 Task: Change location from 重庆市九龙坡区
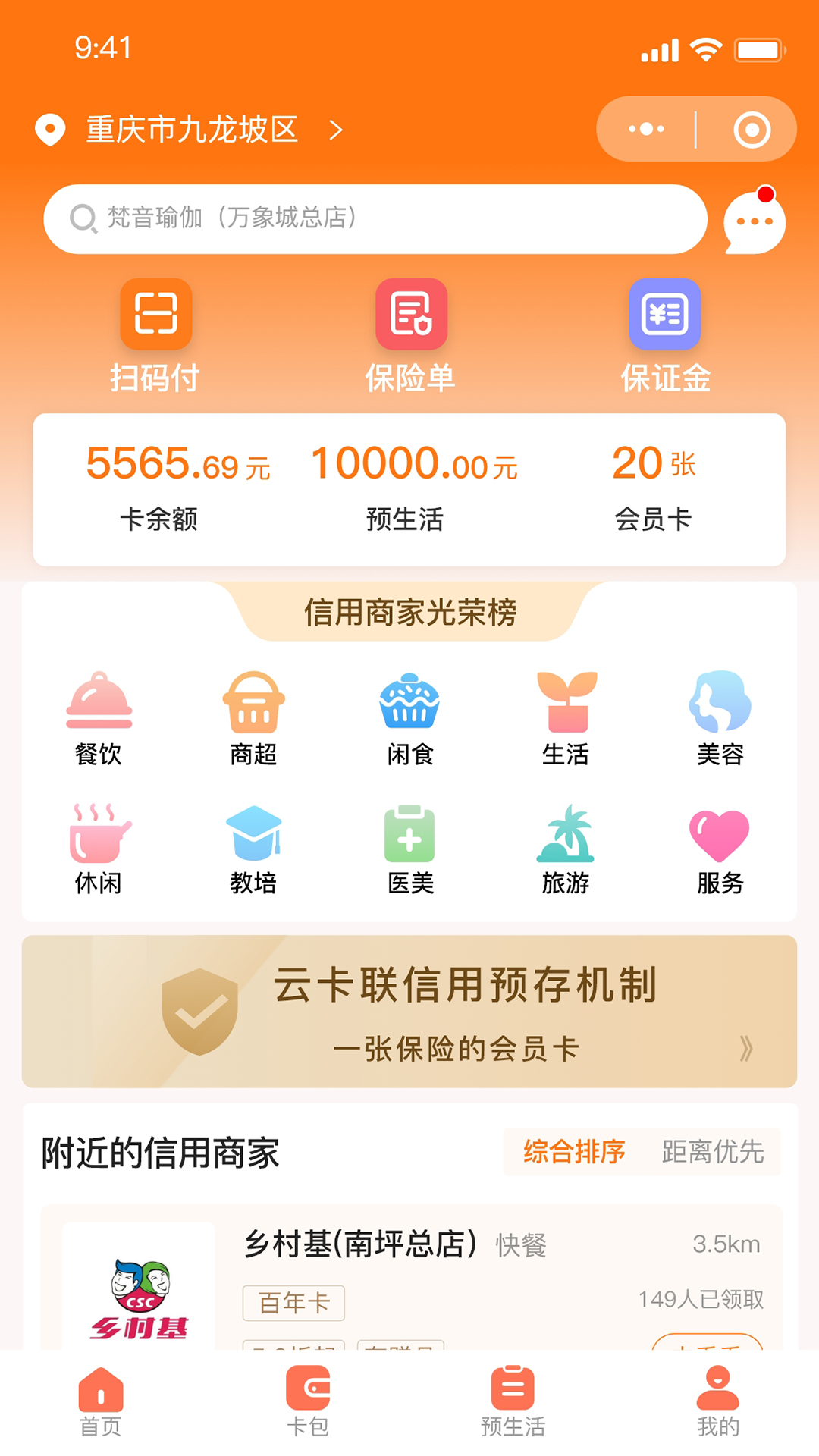191,130
